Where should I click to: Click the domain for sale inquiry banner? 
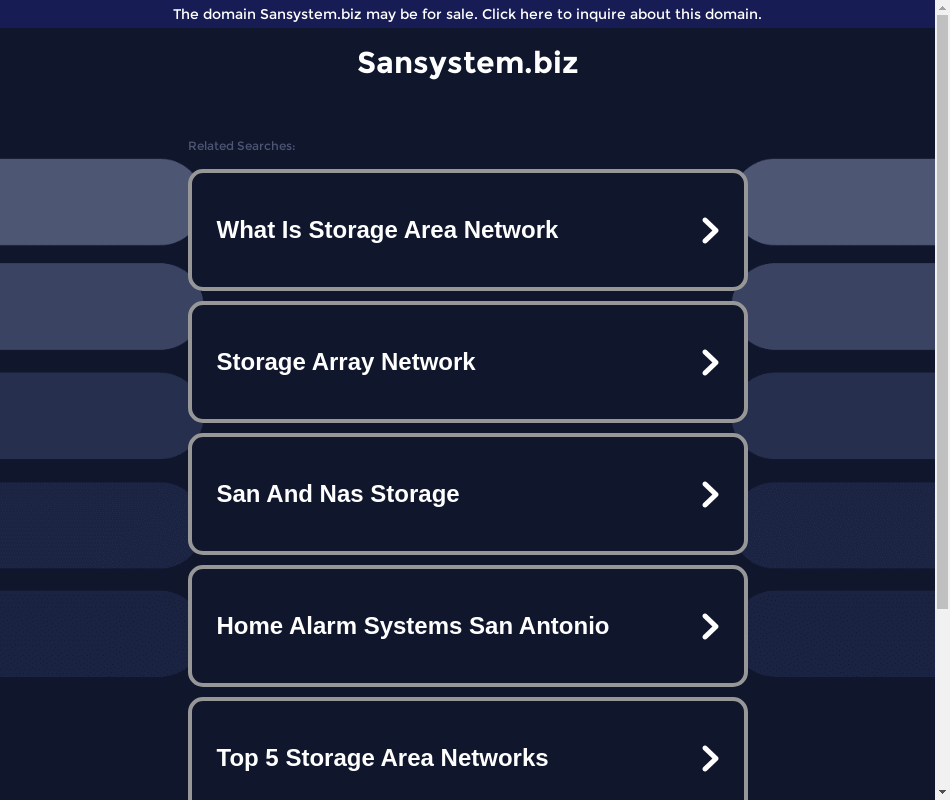[x=467, y=14]
